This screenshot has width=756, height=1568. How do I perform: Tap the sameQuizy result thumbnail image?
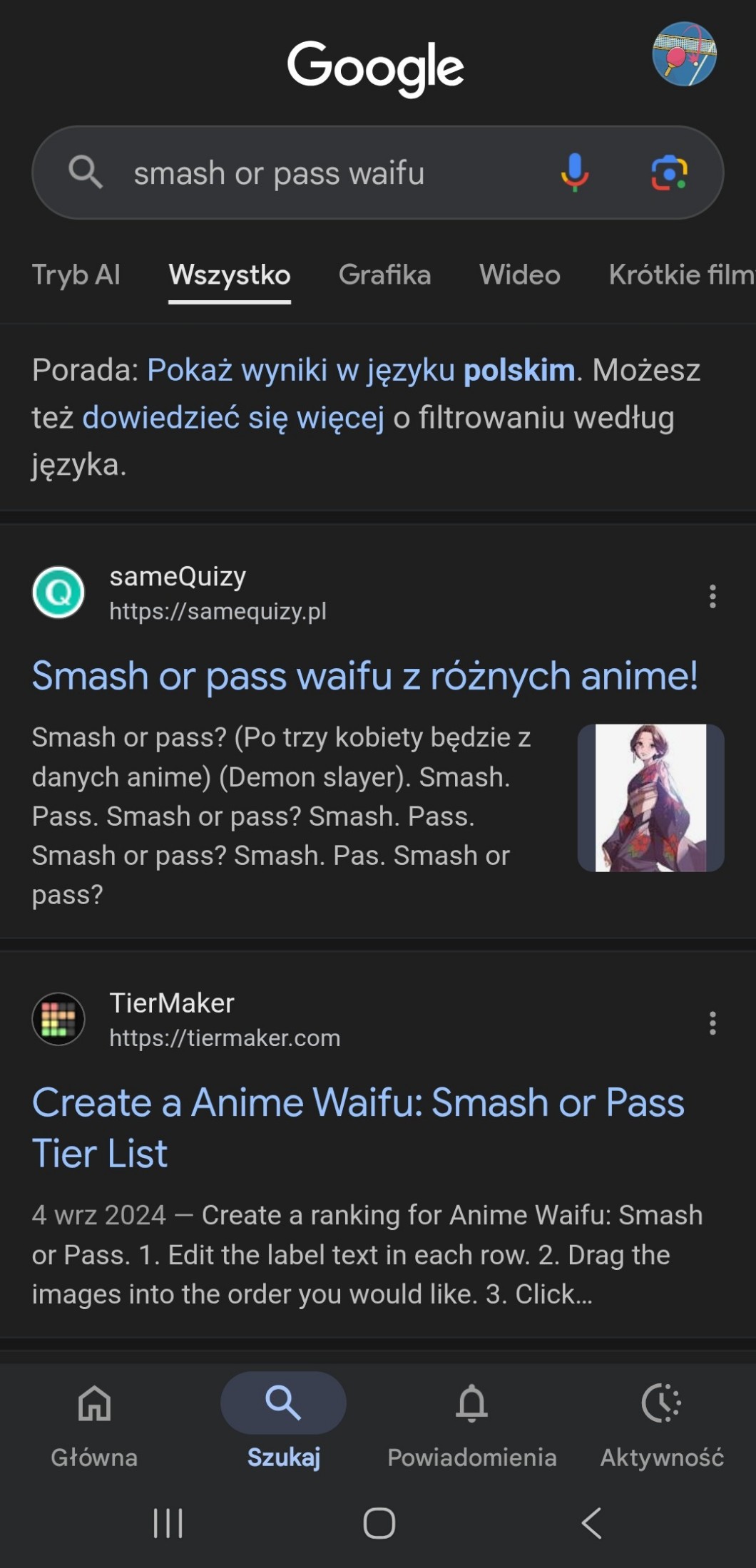click(x=650, y=798)
